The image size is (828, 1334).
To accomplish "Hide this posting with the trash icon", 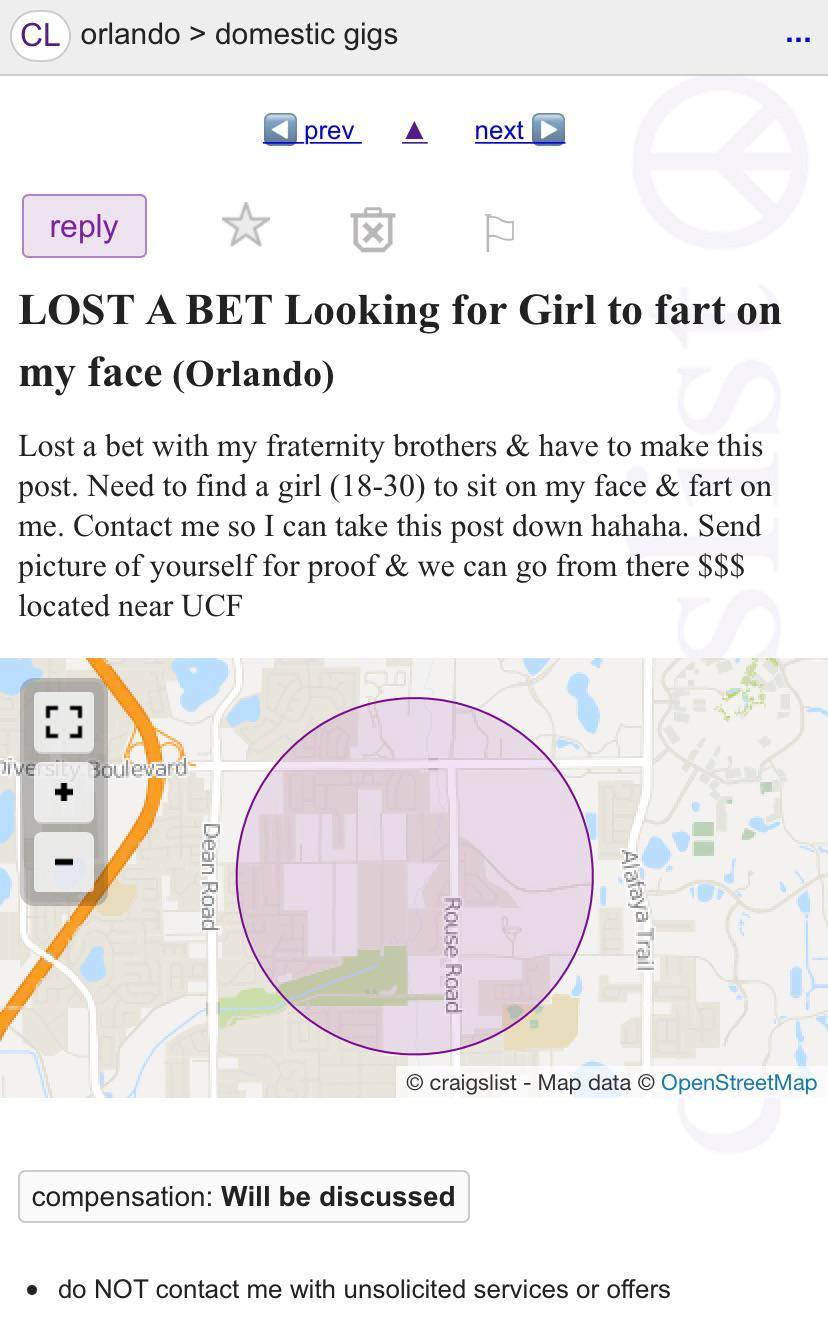I will click(372, 229).
